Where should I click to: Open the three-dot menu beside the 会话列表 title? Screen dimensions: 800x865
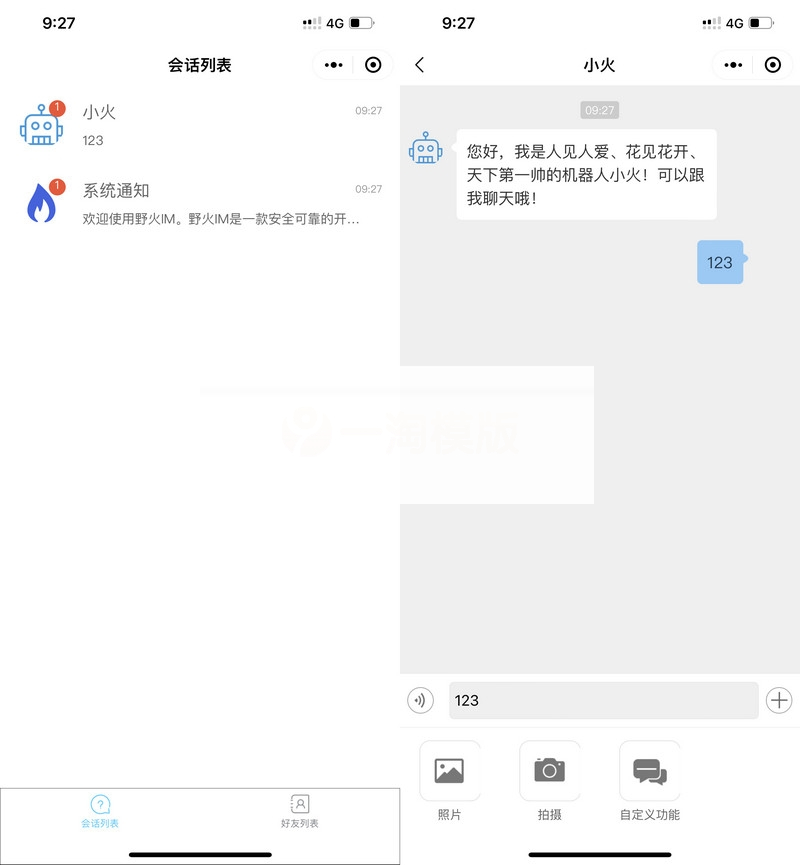click(x=334, y=65)
